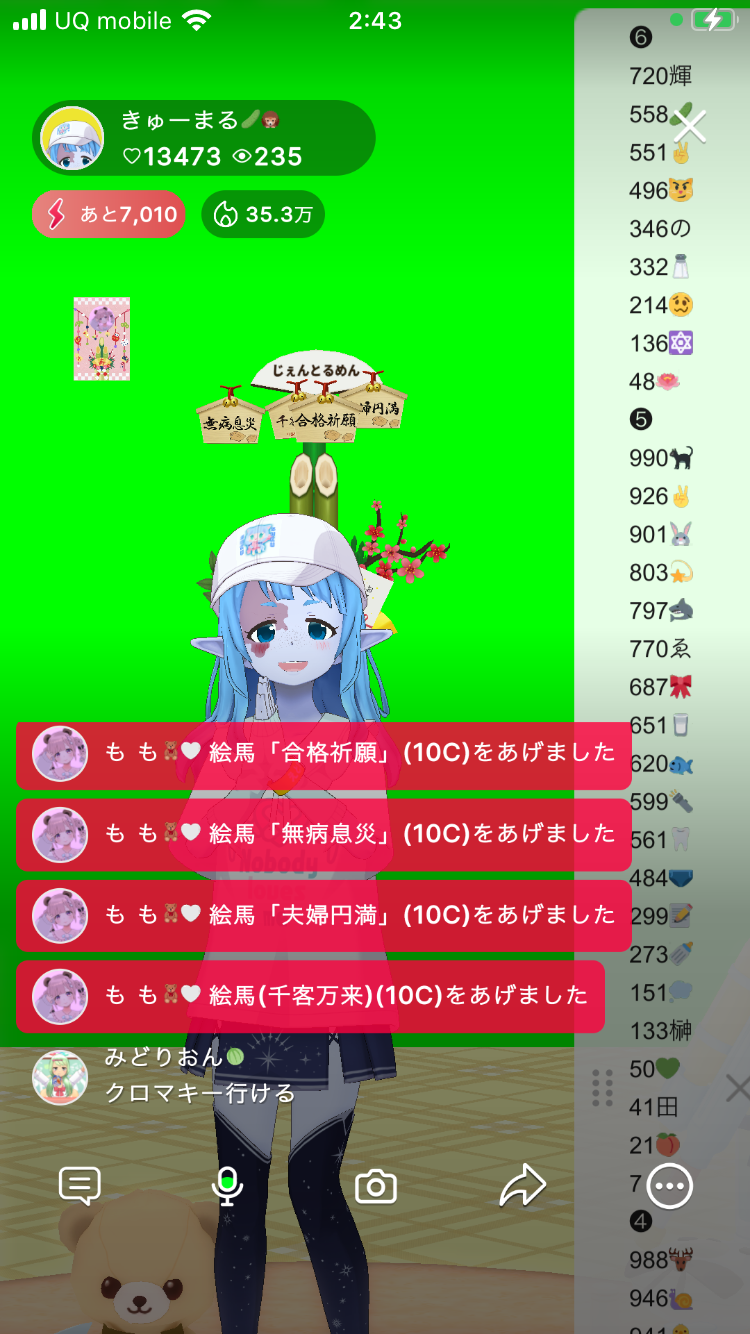View みどりおん's comment profile

point(60,1077)
